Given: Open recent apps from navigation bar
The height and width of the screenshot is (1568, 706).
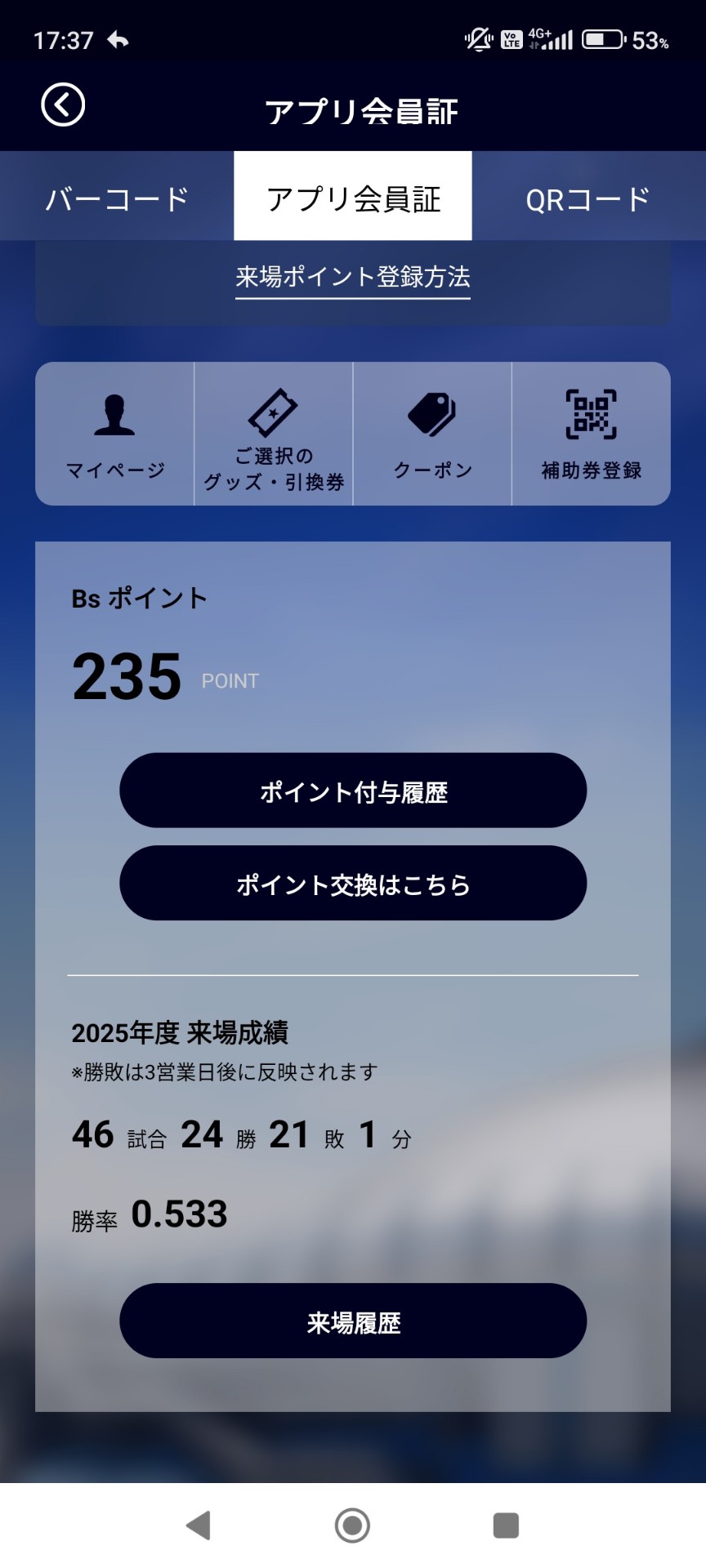Looking at the screenshot, I should pos(506,1525).
